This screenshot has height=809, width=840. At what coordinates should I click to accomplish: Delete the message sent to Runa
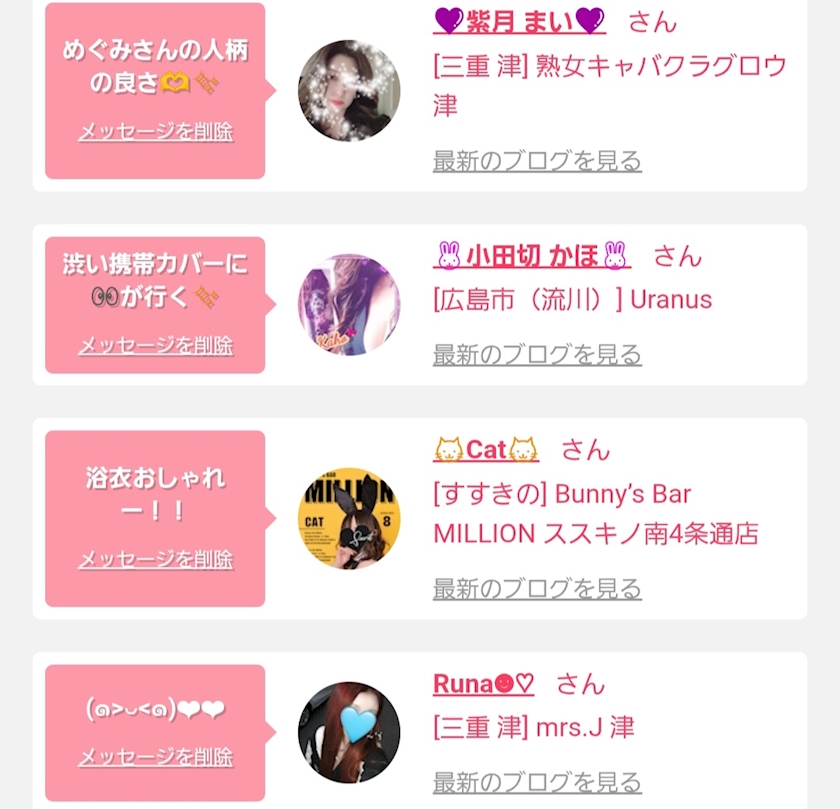coord(155,757)
